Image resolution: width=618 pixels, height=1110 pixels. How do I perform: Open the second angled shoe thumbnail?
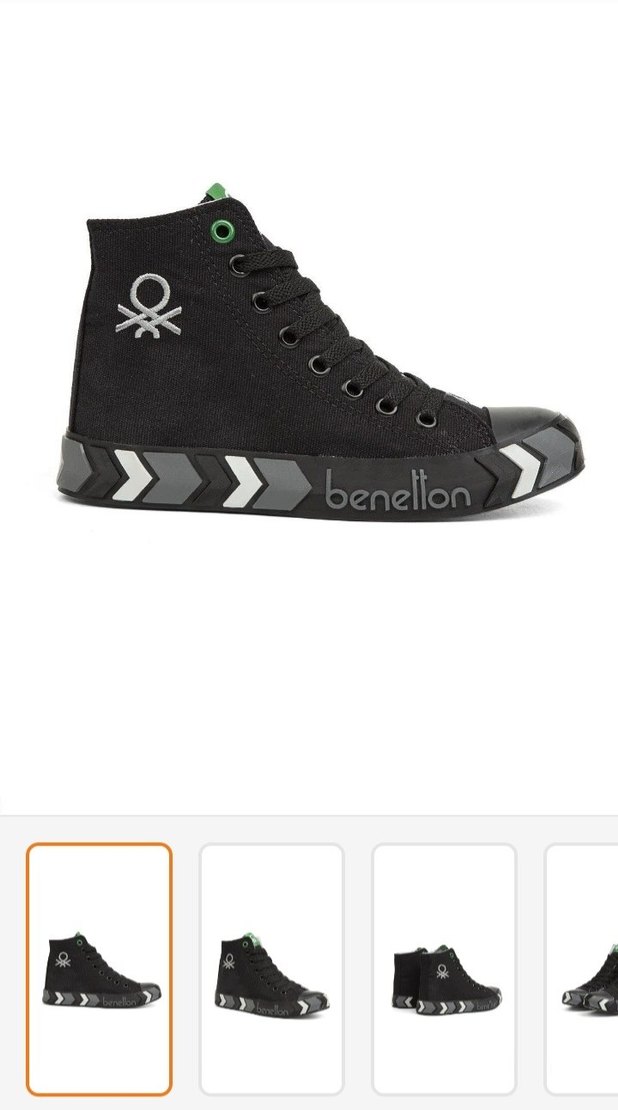pos(272,968)
